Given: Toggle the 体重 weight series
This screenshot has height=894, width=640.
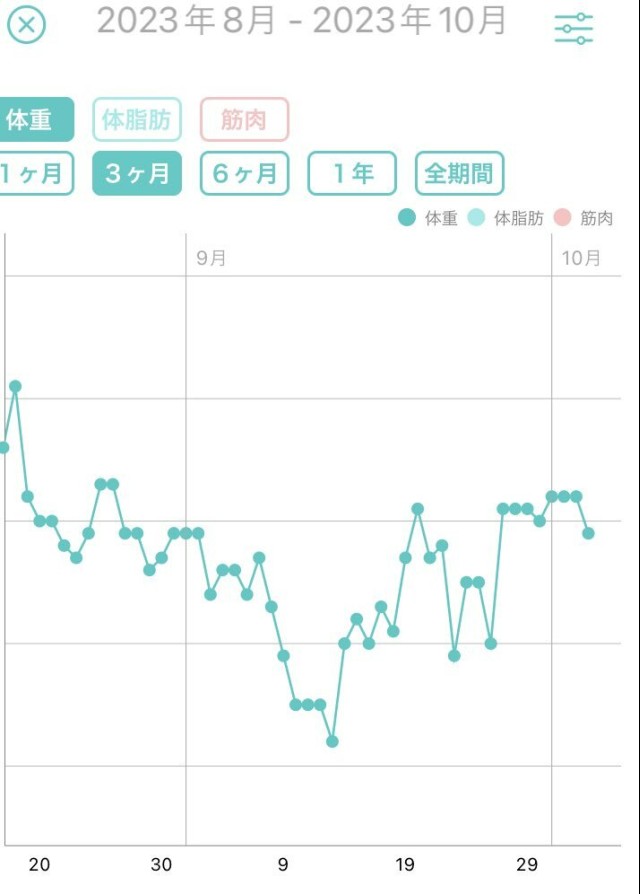Looking at the screenshot, I should 33,120.
